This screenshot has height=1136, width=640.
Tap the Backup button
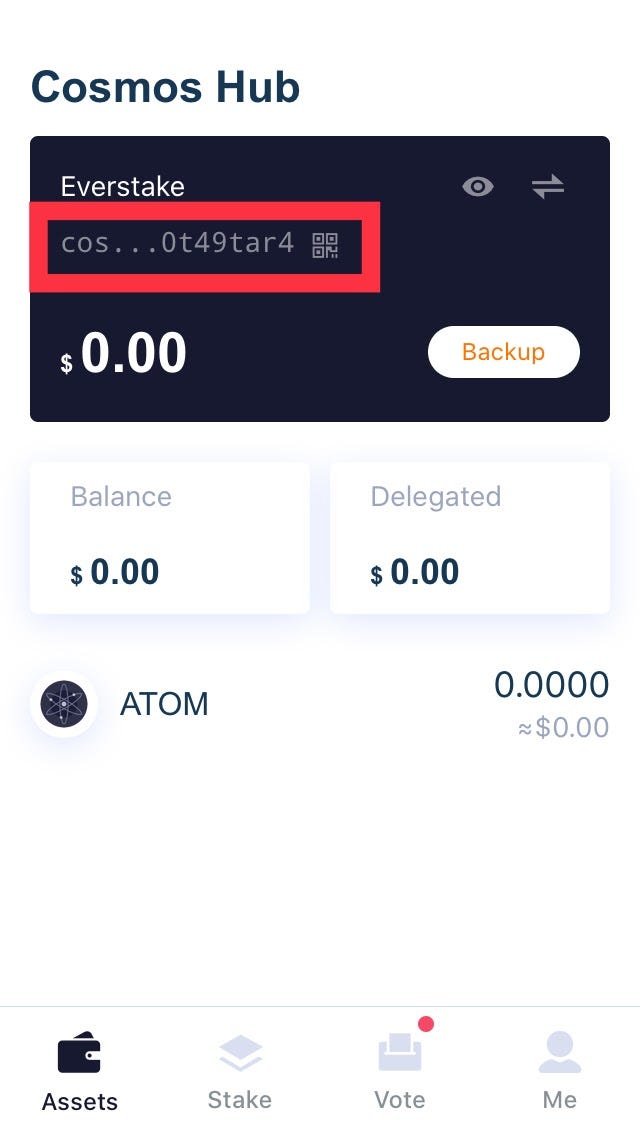(x=503, y=352)
